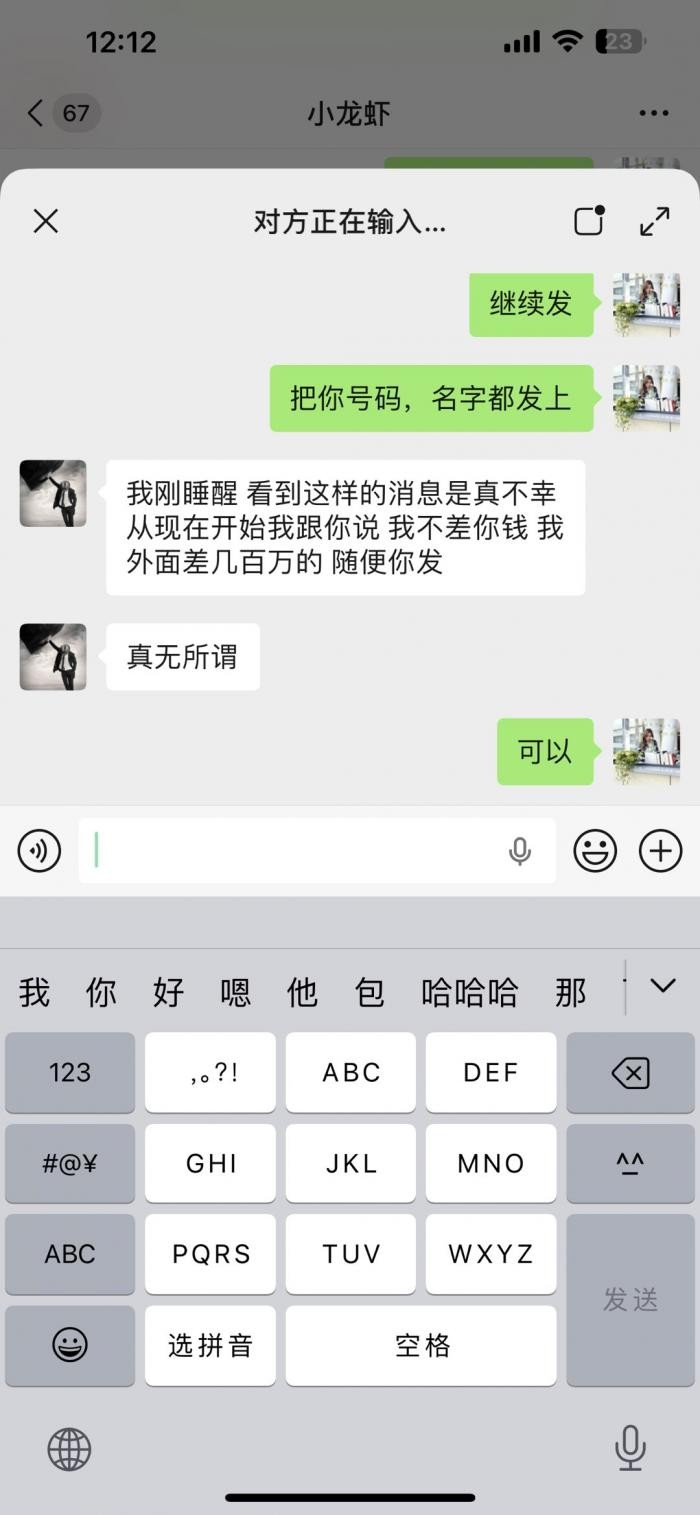The height and width of the screenshot is (1515, 700).
Task: Switch keyboard language with the globe
Action: pos(69,1448)
